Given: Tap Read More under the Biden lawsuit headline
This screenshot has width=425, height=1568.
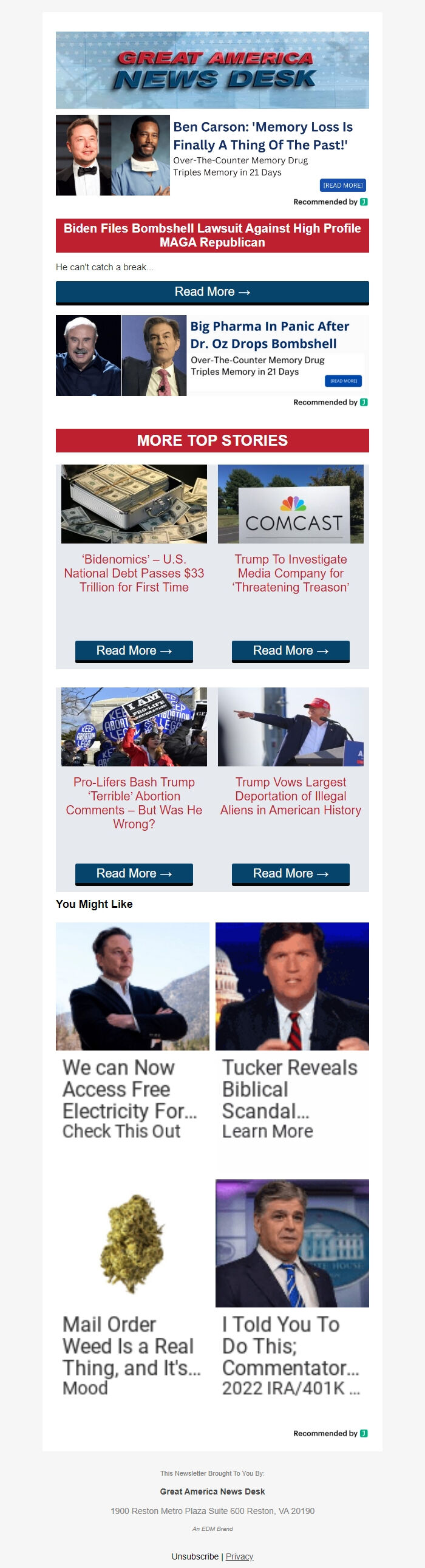Looking at the screenshot, I should pyautogui.click(x=212, y=292).
